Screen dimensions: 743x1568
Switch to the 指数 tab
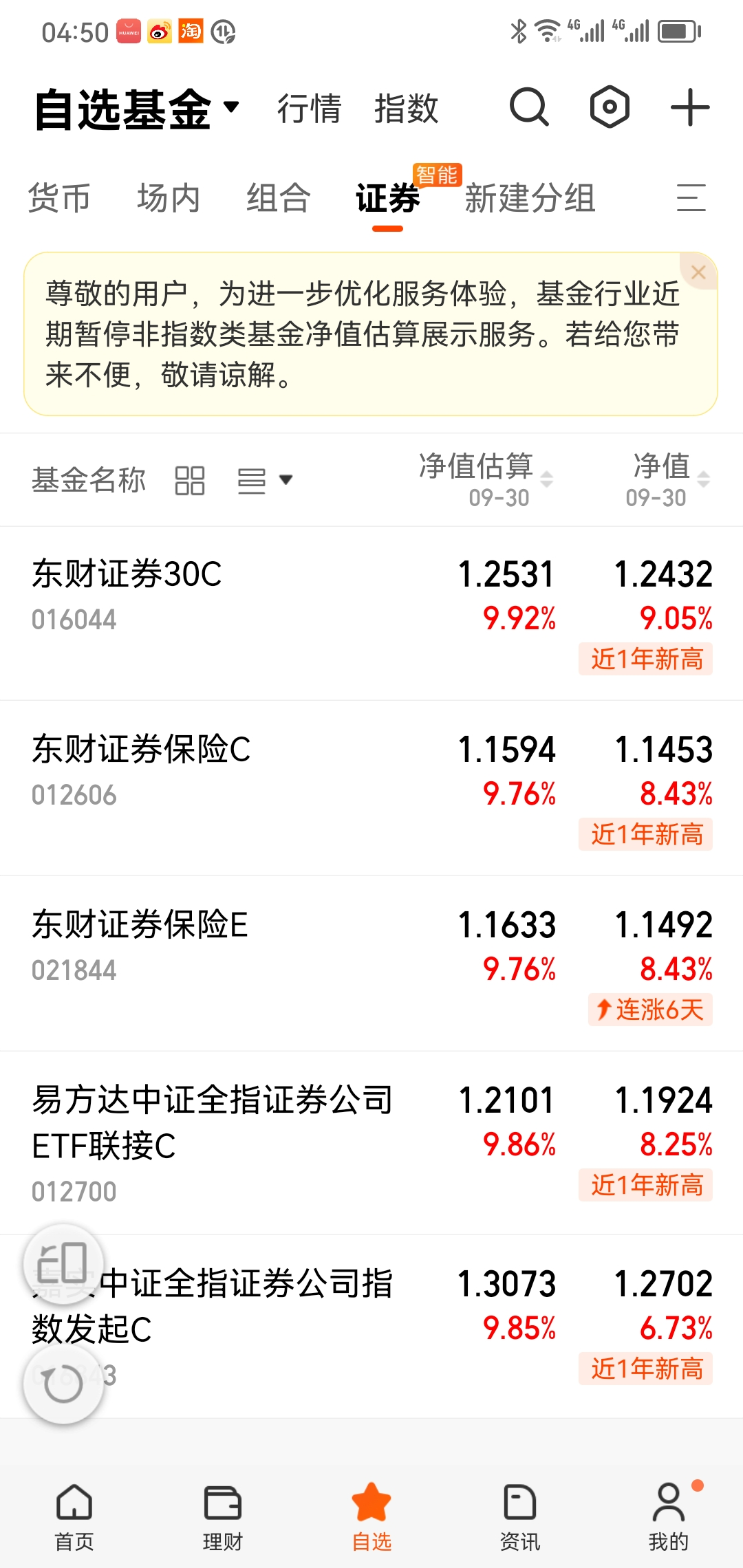coord(406,109)
